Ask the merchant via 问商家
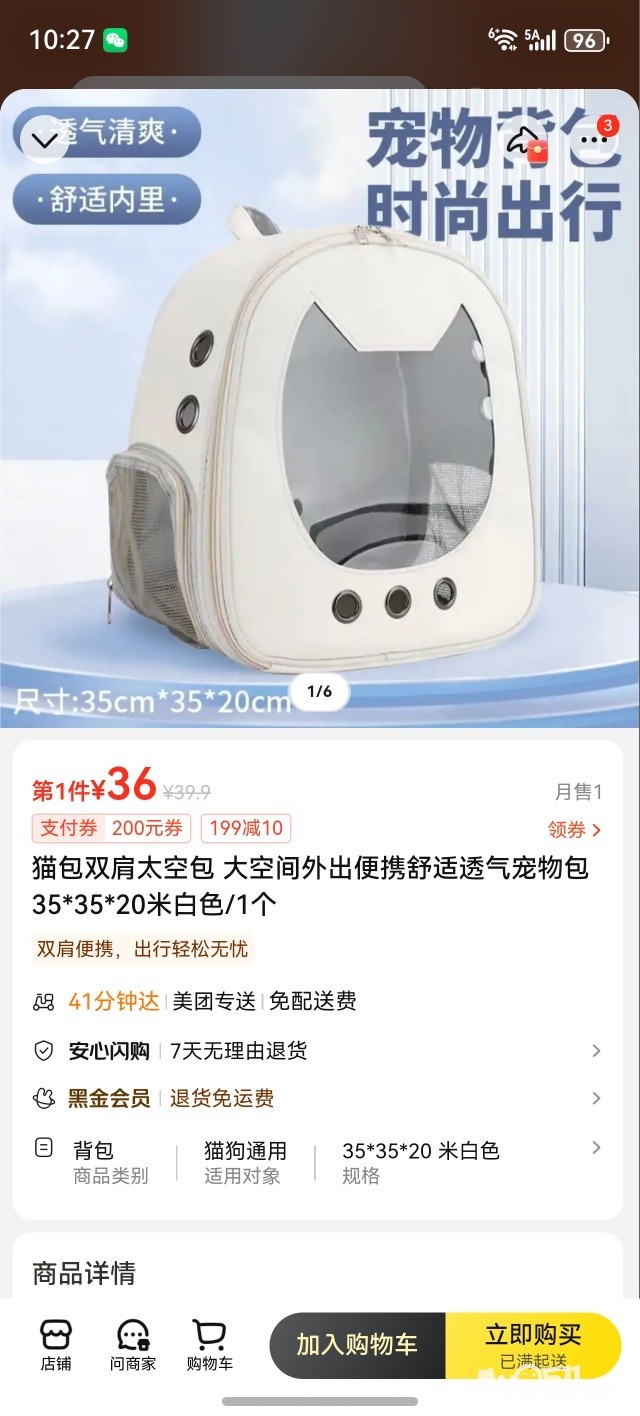Screen dimensions: 640x1416 pyautogui.click(x=133, y=1345)
